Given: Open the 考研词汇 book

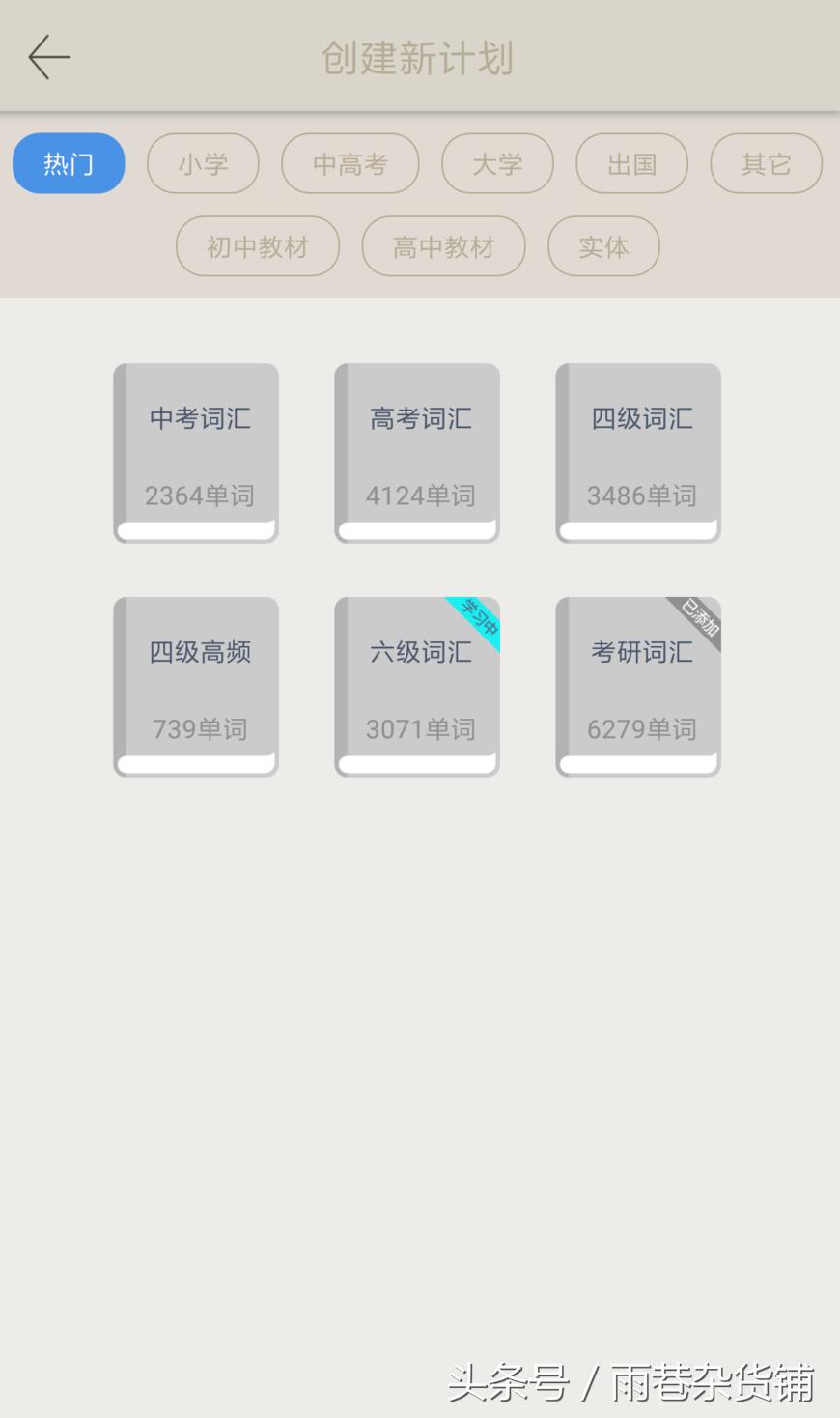Looking at the screenshot, I should (x=637, y=686).
